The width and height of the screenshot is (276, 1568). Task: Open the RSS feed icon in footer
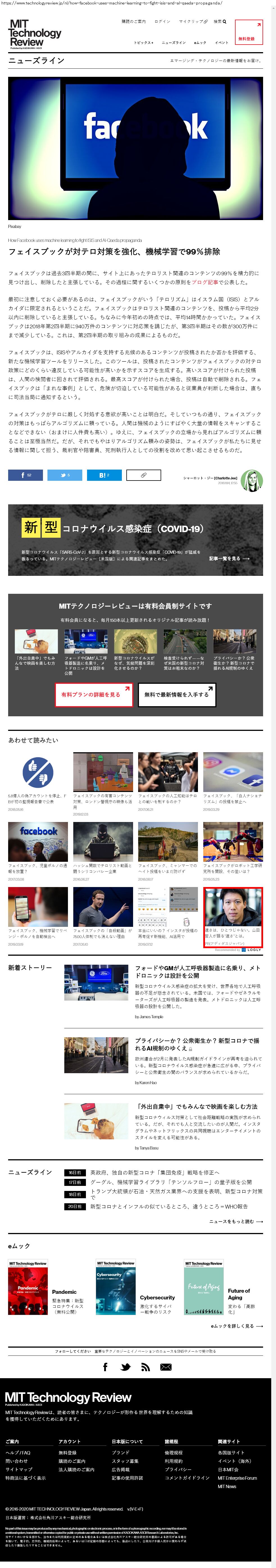[x=145, y=1367]
